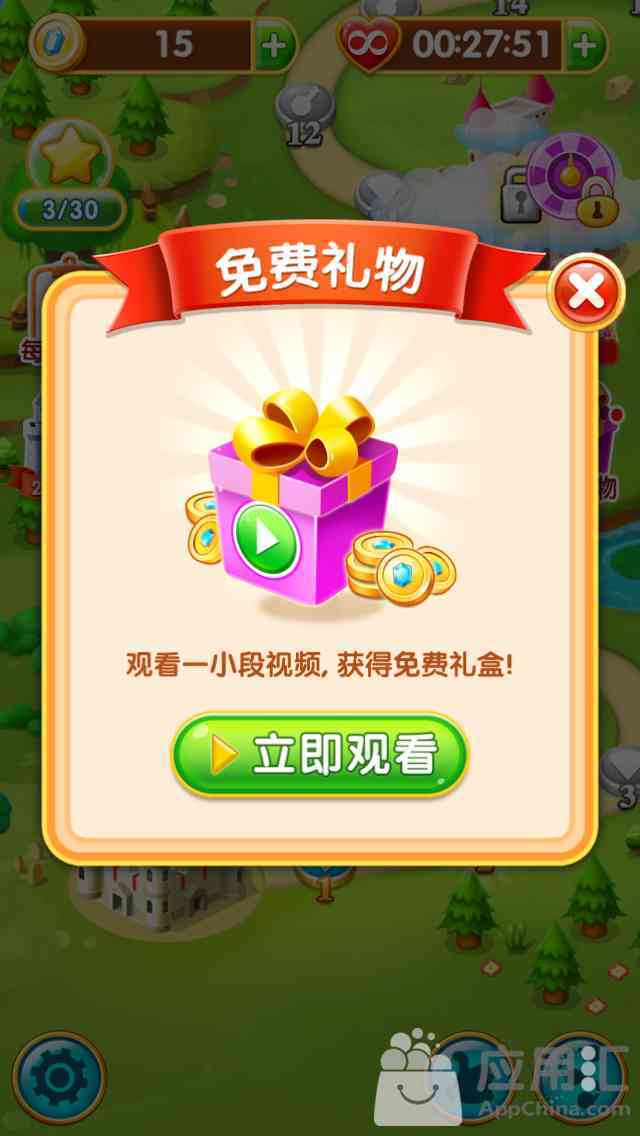Add more lives next to the timer
640x1136 pixels.
coord(586,45)
